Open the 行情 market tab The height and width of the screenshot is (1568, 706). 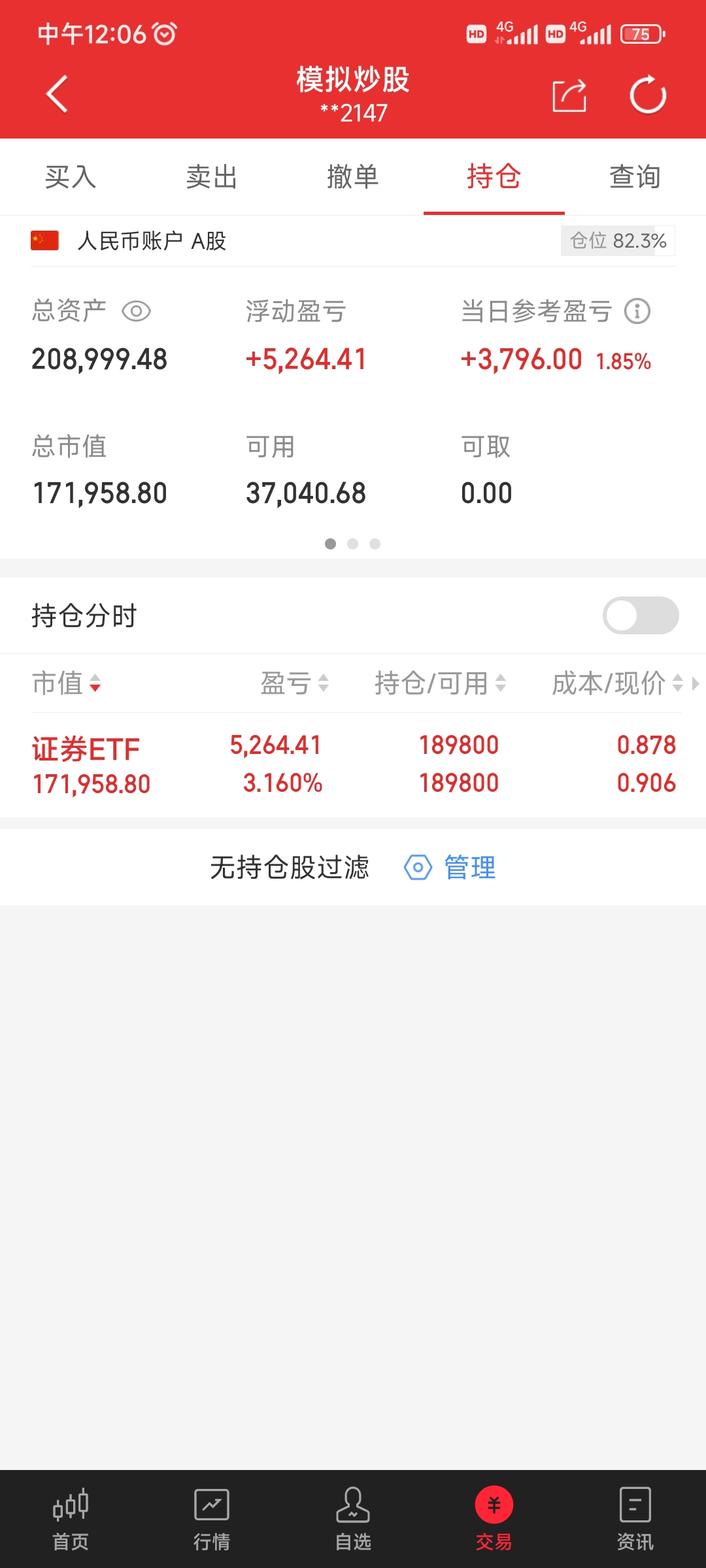[x=212, y=1519]
